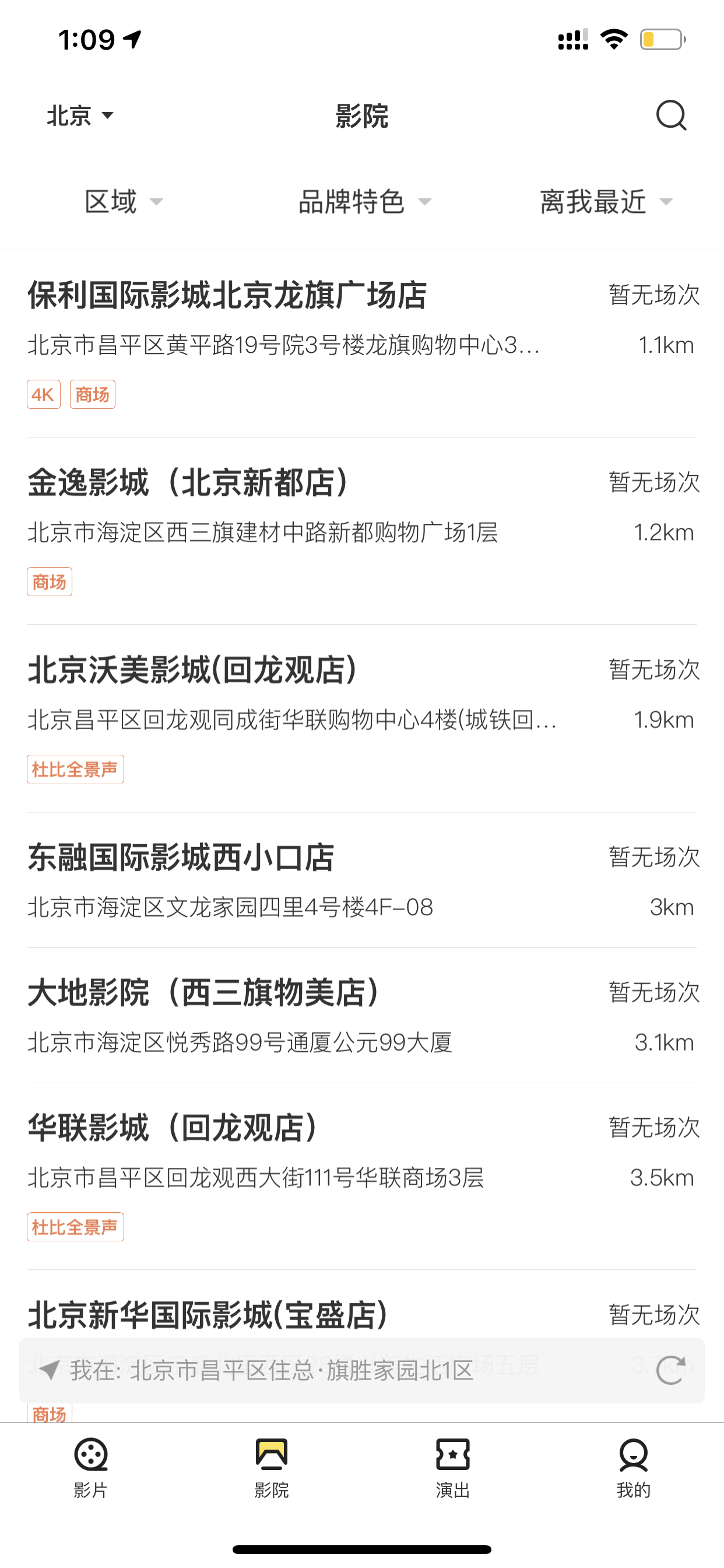Open the 我的 profile tab
This screenshot has height=1568, width=724.
point(633,1468)
